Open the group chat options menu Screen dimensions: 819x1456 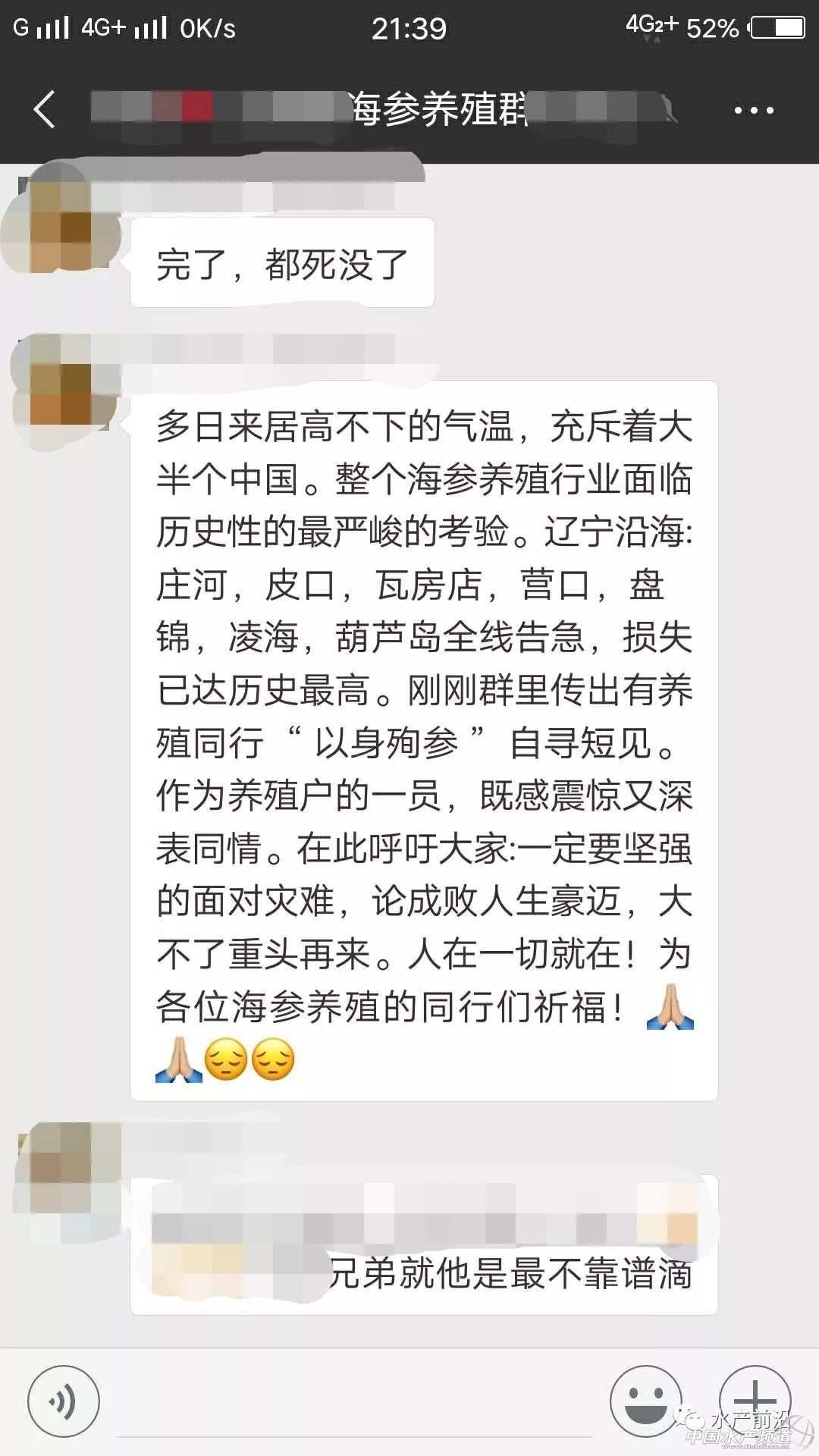pos(753,111)
